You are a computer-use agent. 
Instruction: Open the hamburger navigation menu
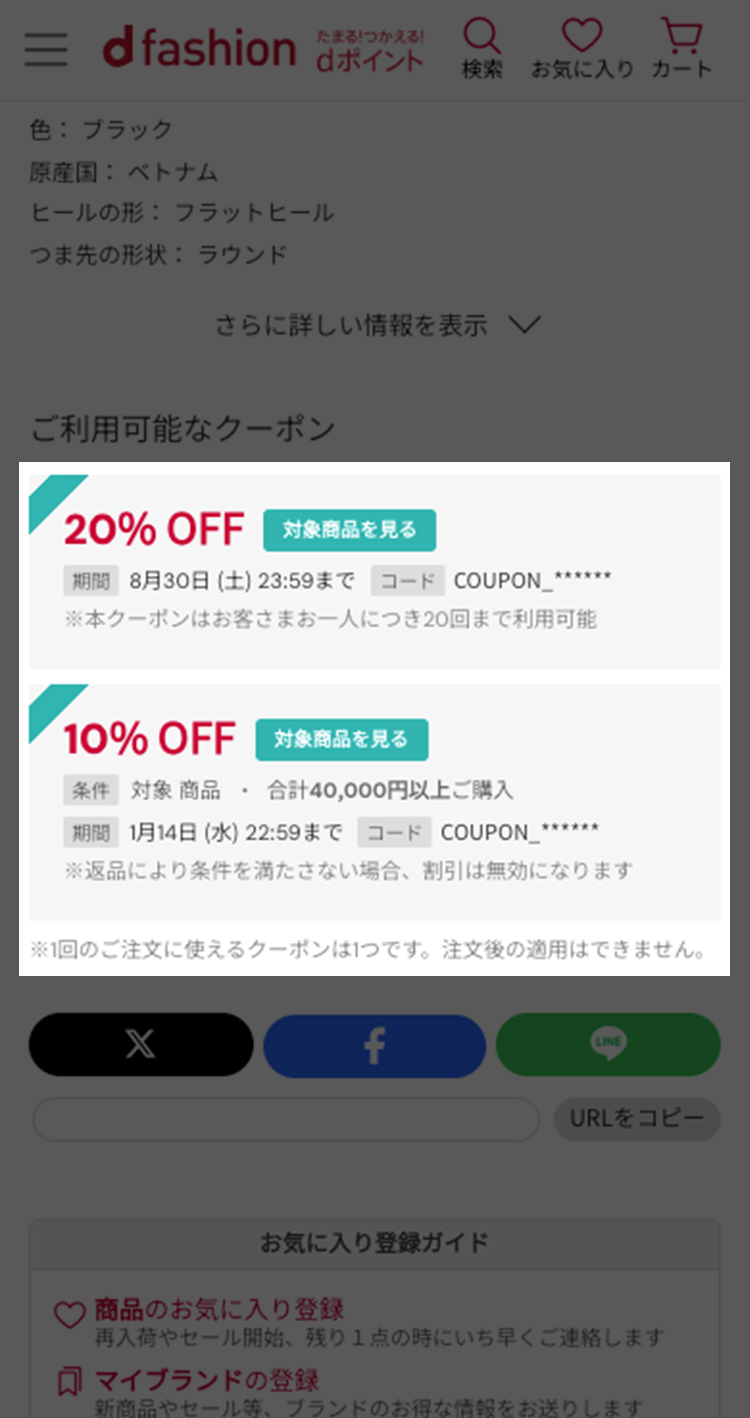tap(45, 49)
